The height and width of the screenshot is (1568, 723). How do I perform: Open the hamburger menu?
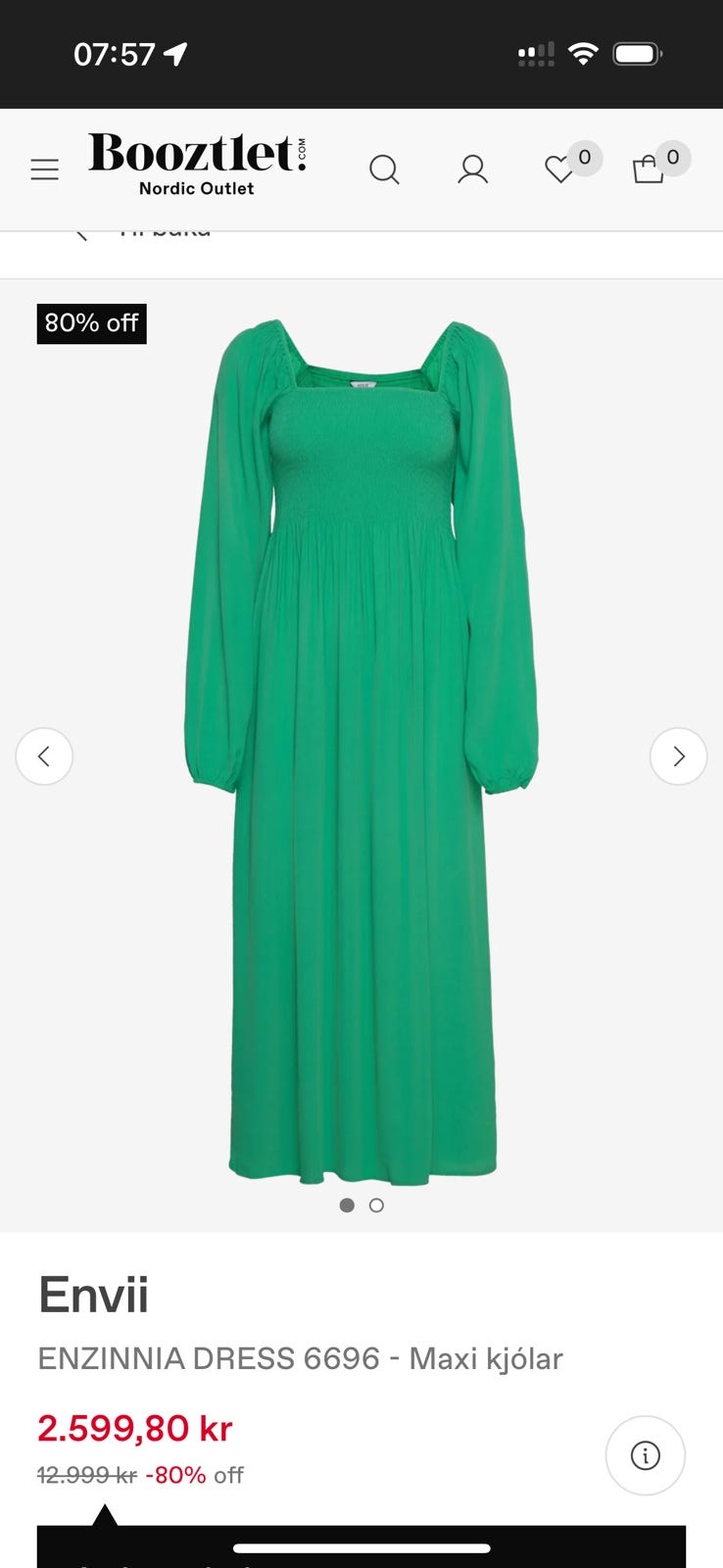(45, 171)
